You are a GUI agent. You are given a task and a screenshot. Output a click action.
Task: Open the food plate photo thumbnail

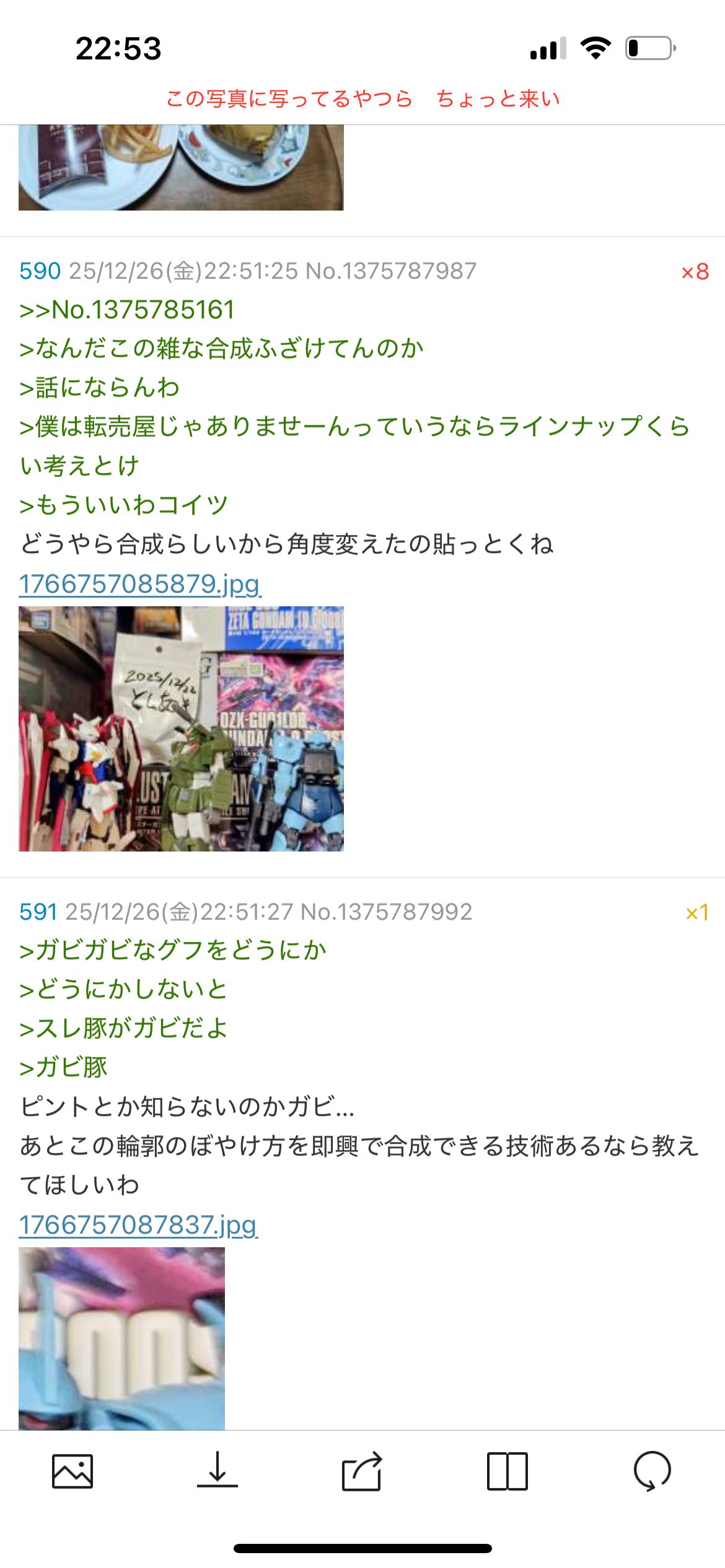coord(181,167)
